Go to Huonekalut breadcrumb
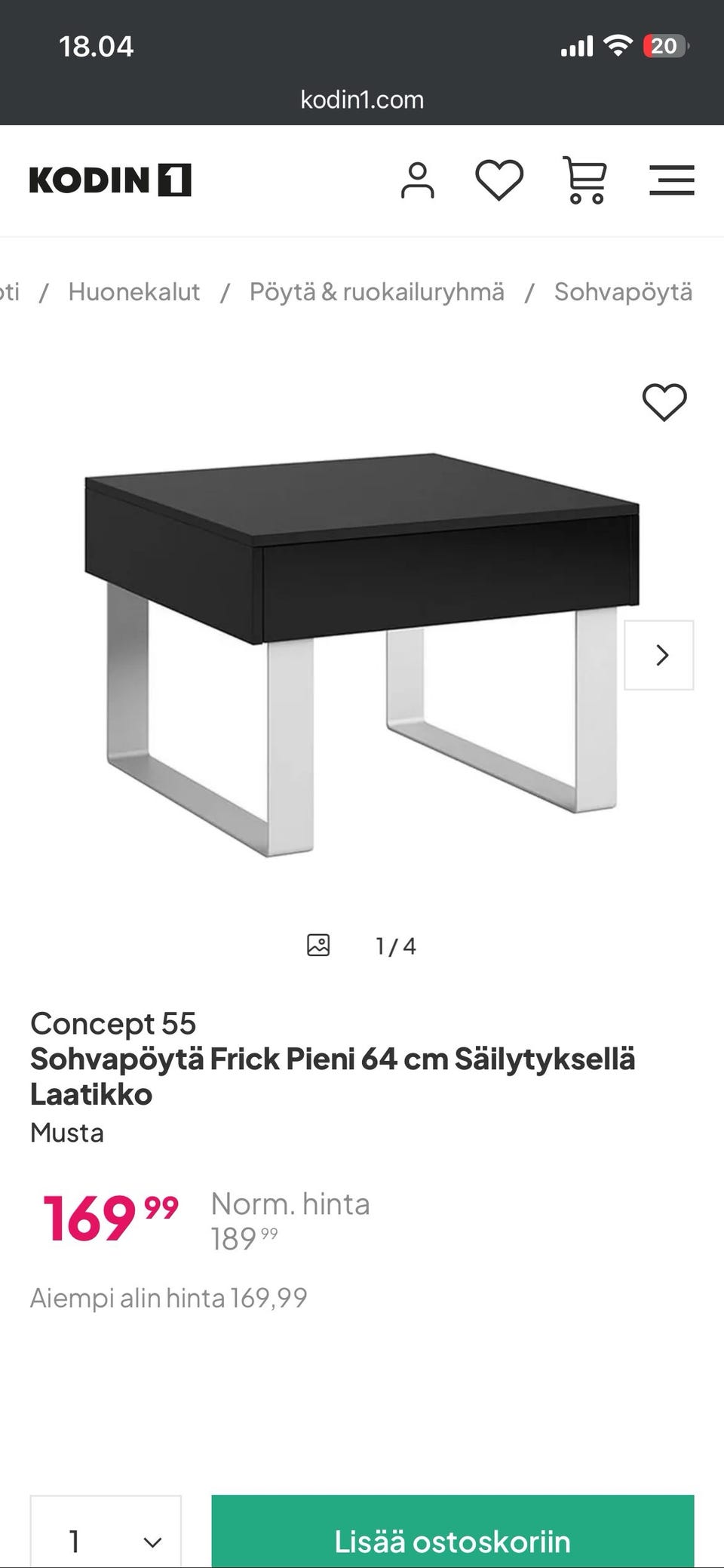This screenshot has width=724, height=1568. [x=134, y=292]
